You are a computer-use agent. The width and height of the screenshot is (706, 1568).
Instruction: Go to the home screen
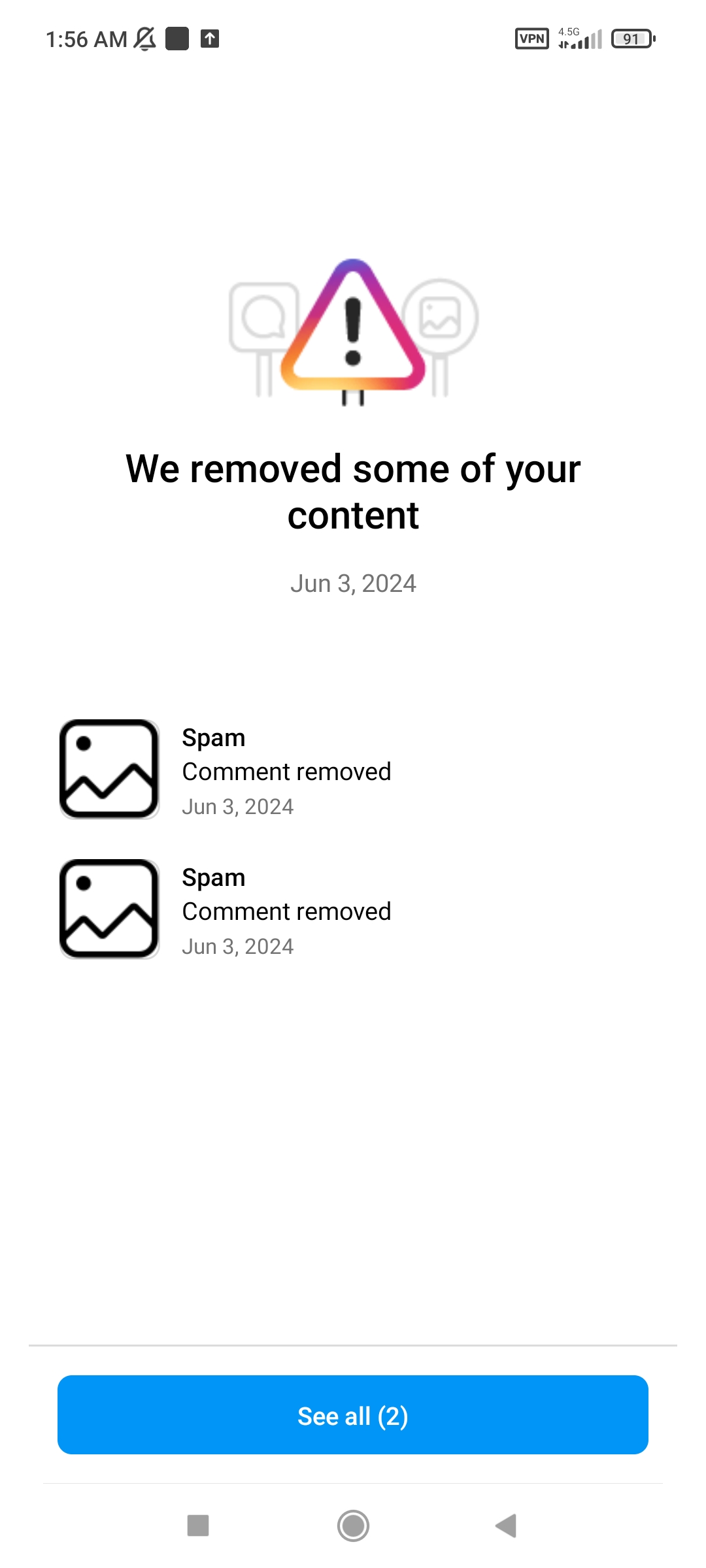[353, 1526]
